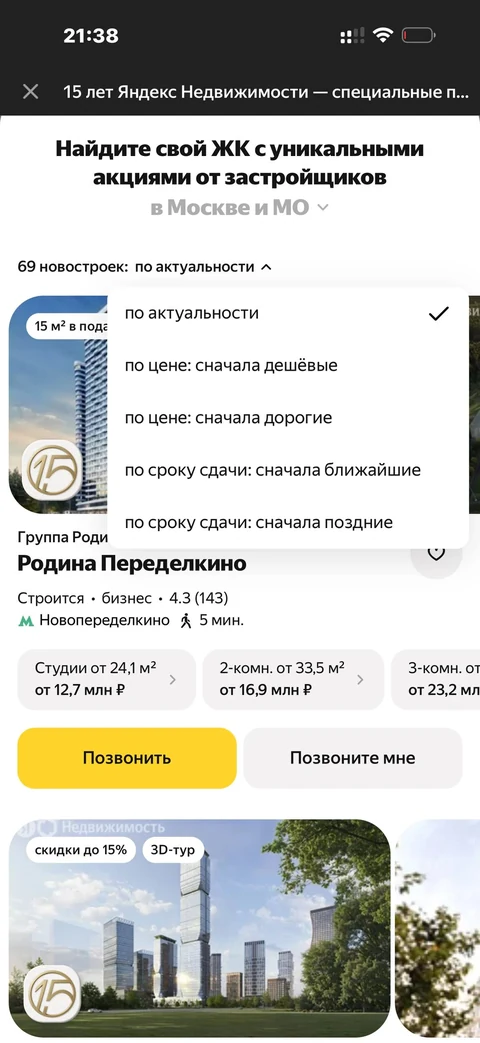Sort by price: most expensive first
Image resolution: width=480 pixels, height=1043 pixels.
[287, 418]
